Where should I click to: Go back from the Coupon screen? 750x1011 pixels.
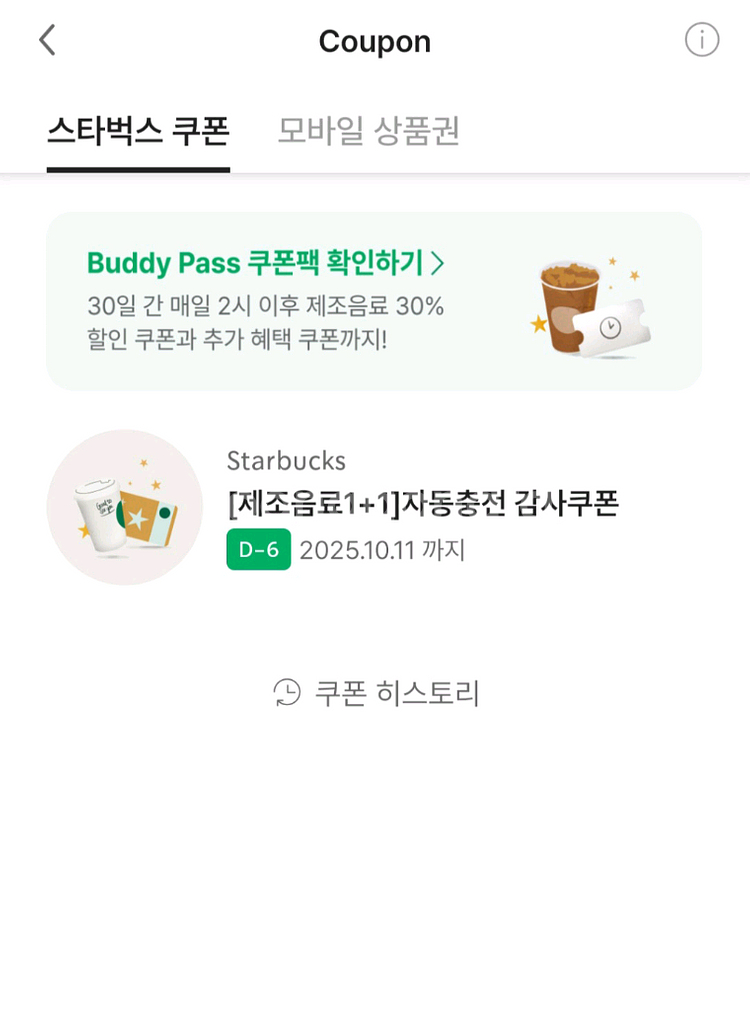click(47, 41)
